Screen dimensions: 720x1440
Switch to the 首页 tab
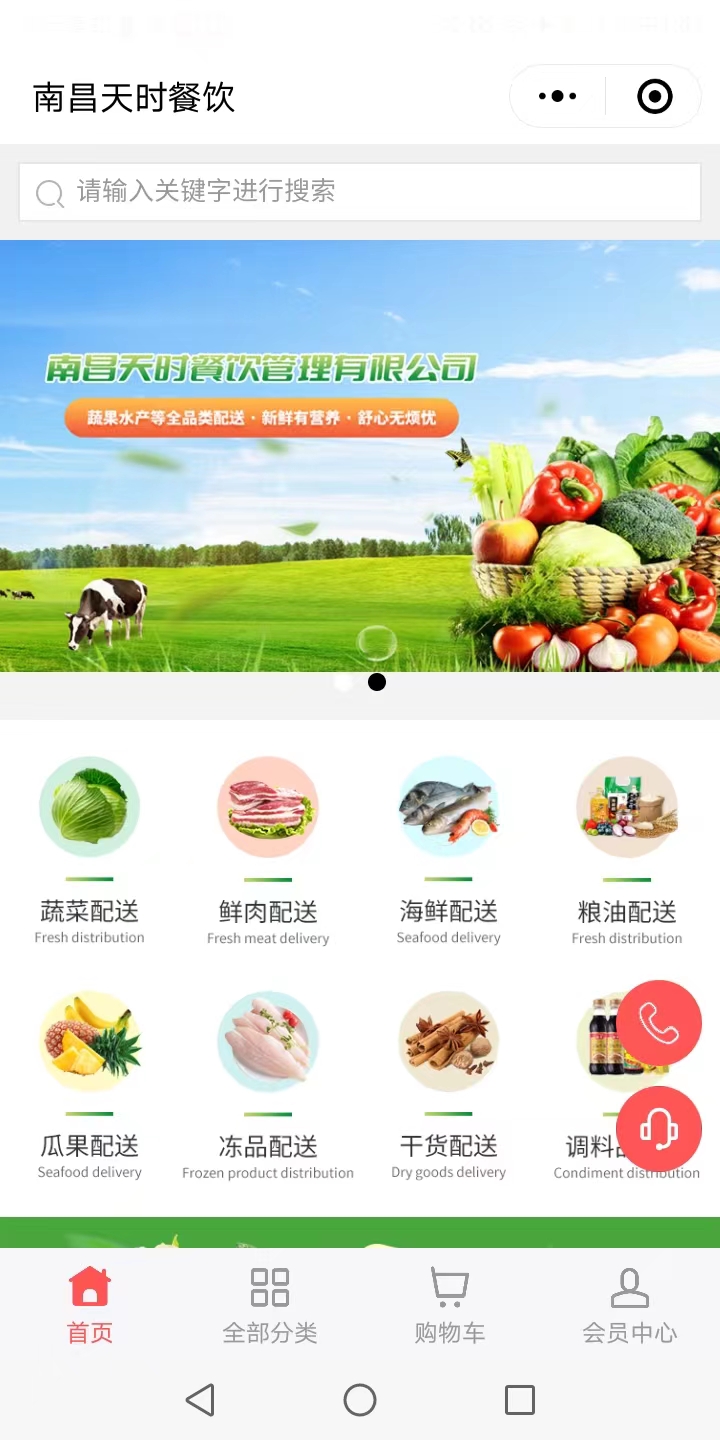pos(90,1305)
